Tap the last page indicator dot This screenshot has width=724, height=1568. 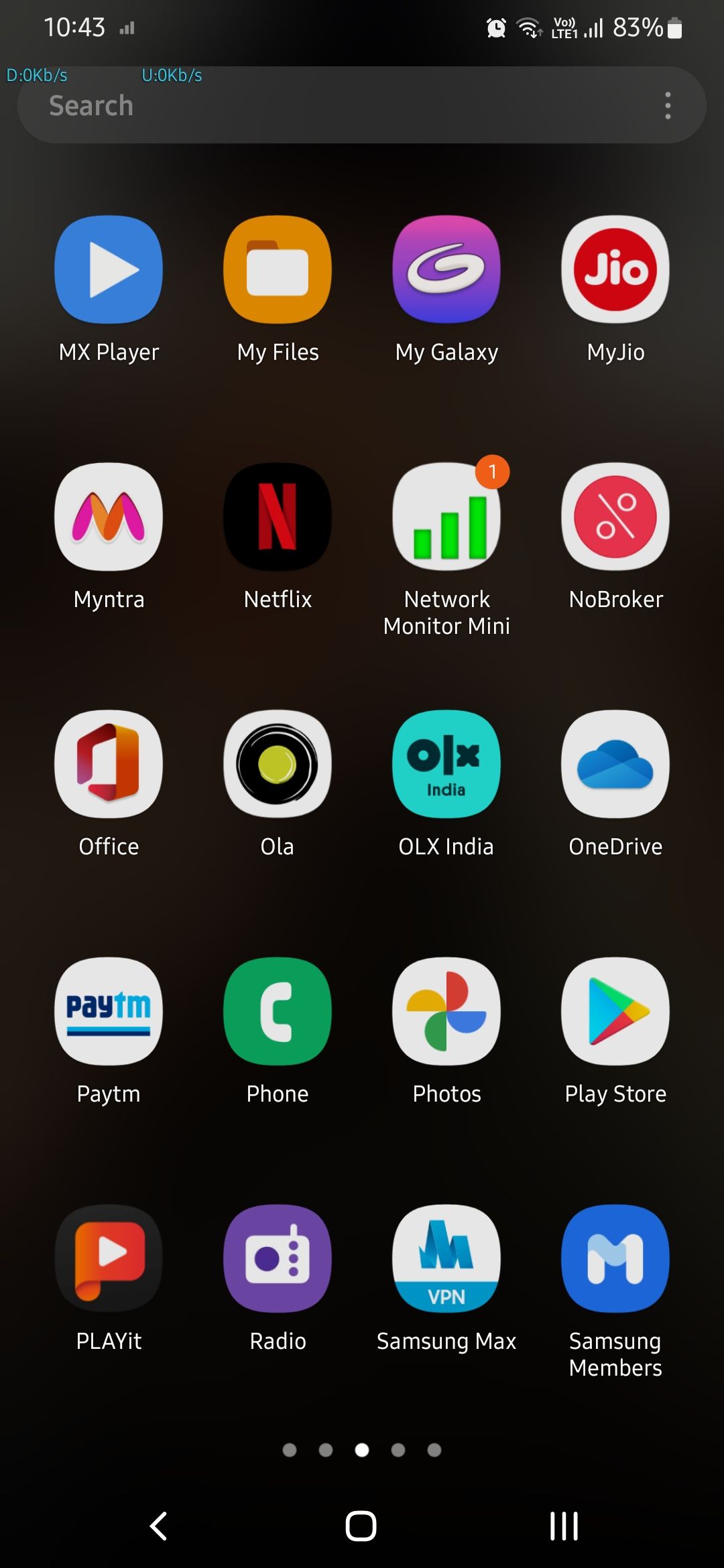(434, 1450)
